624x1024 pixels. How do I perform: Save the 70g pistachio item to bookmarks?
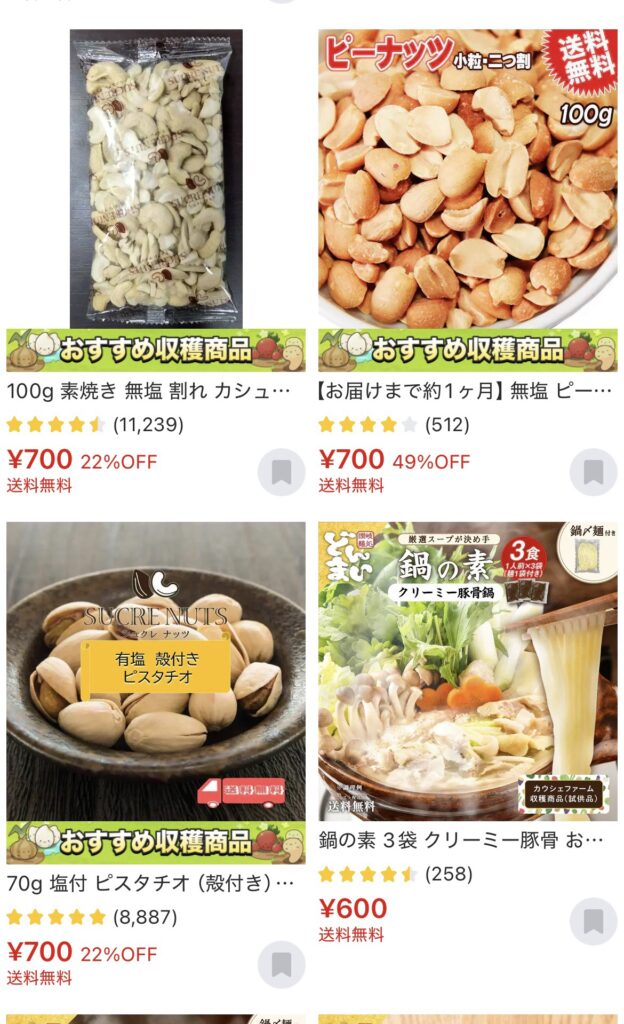click(x=281, y=965)
